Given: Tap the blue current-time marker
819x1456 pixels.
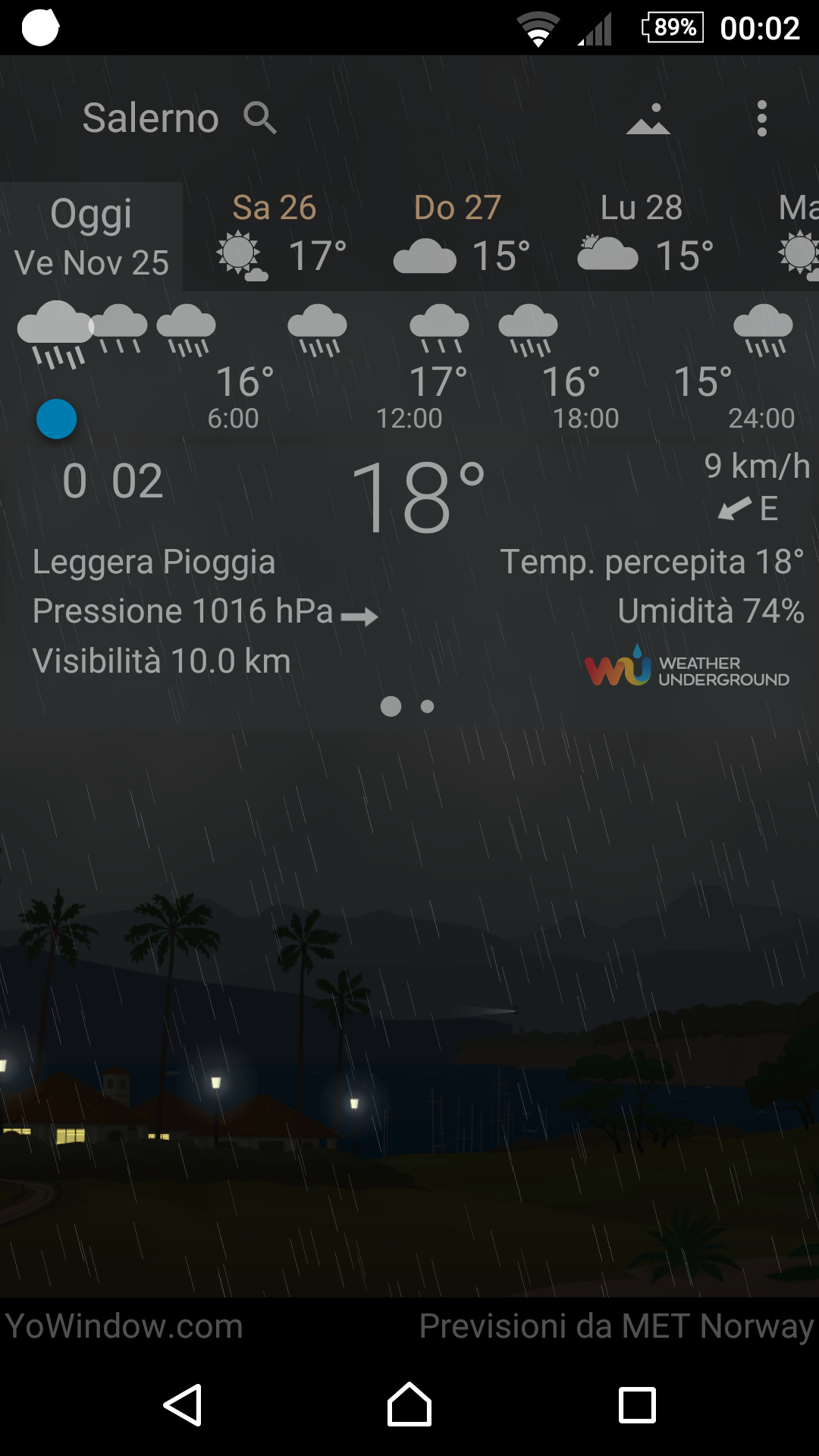Looking at the screenshot, I should point(57,419).
